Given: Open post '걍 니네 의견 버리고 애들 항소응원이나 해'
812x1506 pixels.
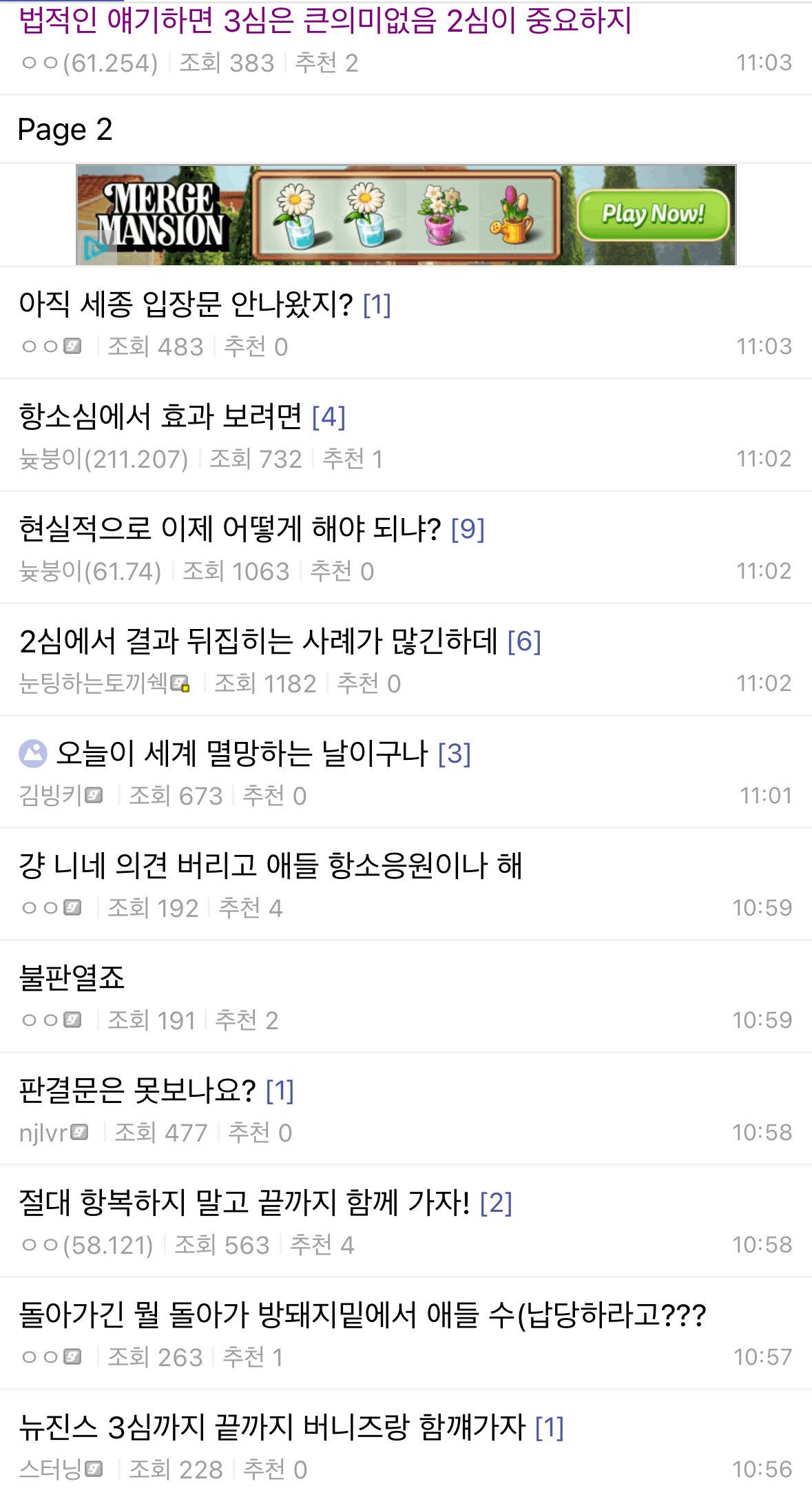Looking at the screenshot, I should click(270, 866).
